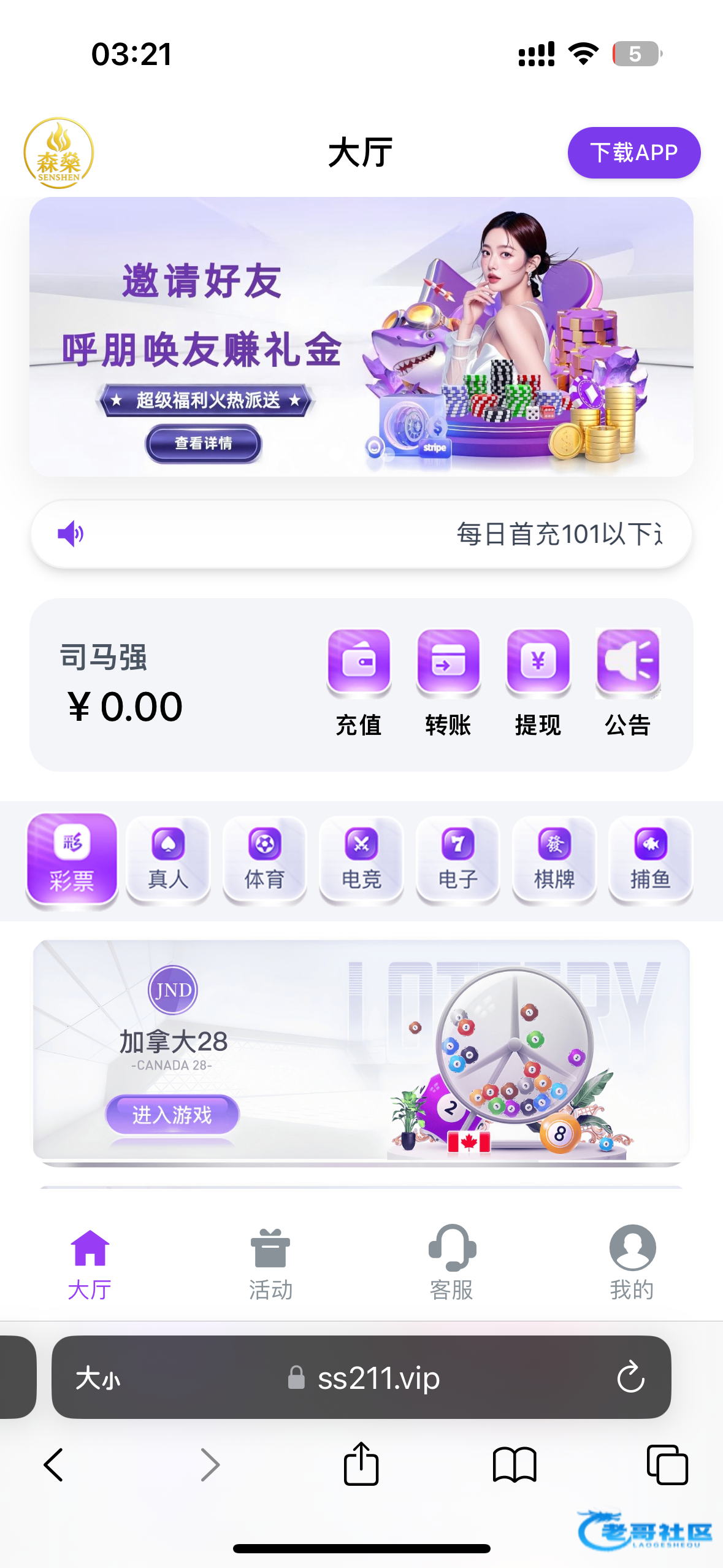Select the 电竞 esports category

361,860
